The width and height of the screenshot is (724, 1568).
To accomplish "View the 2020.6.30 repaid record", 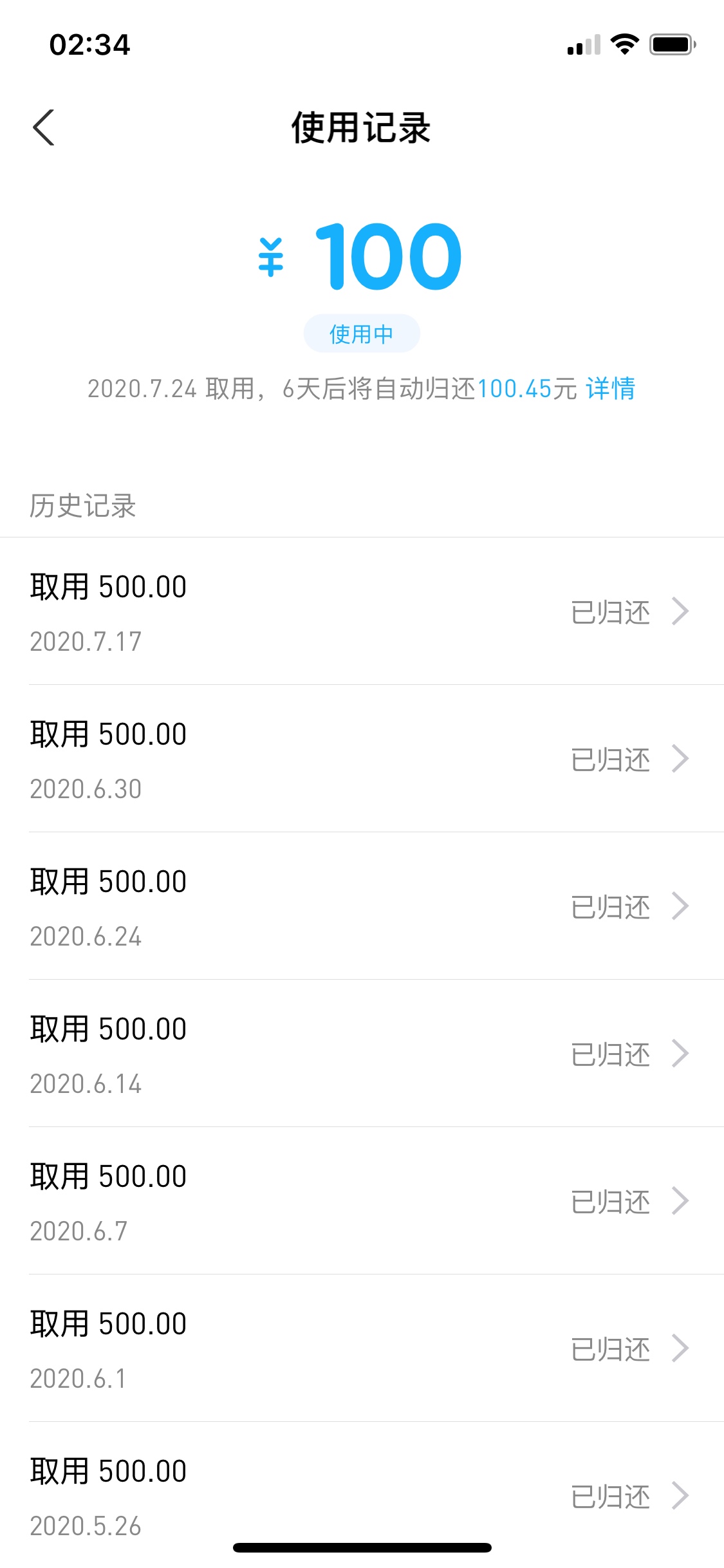I will [362, 759].
